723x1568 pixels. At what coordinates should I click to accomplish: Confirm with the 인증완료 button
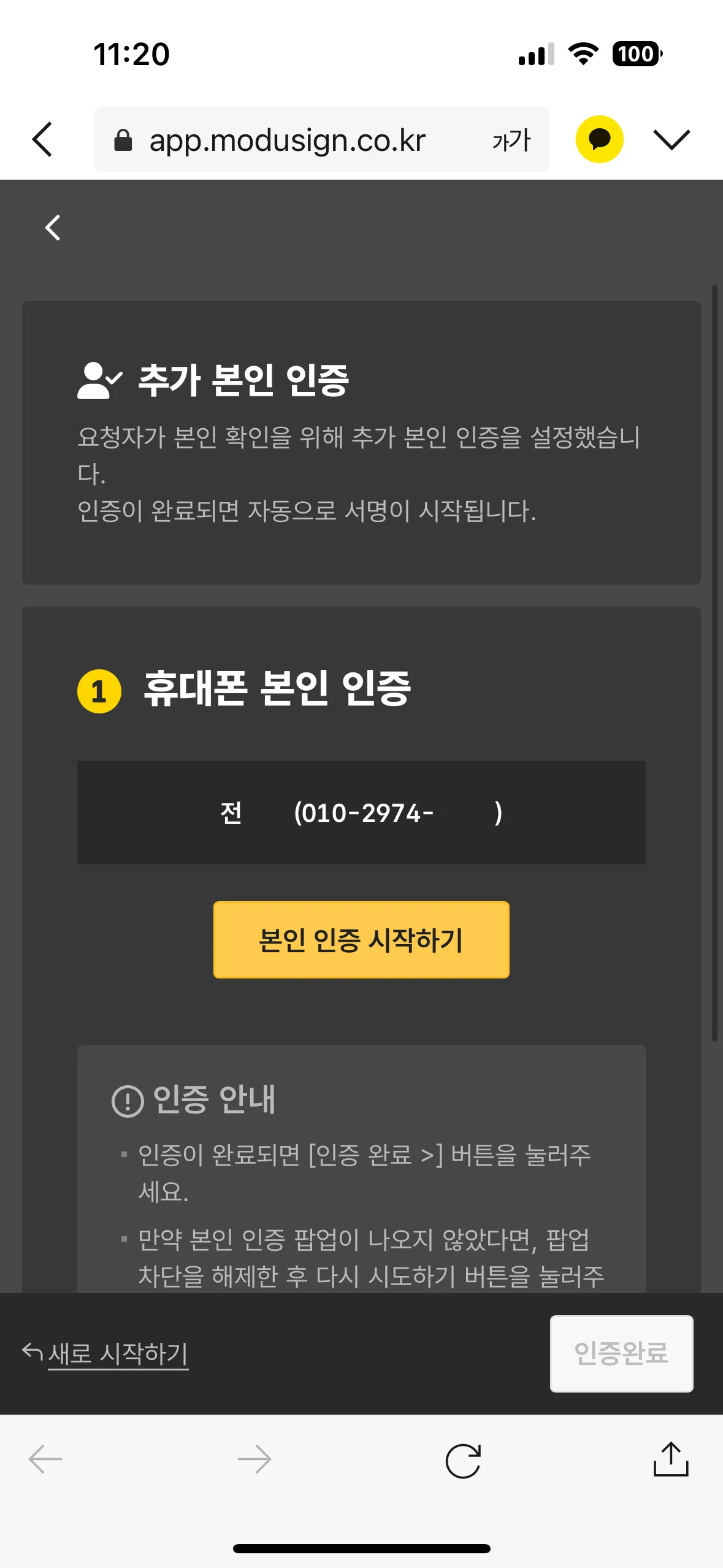[621, 1353]
